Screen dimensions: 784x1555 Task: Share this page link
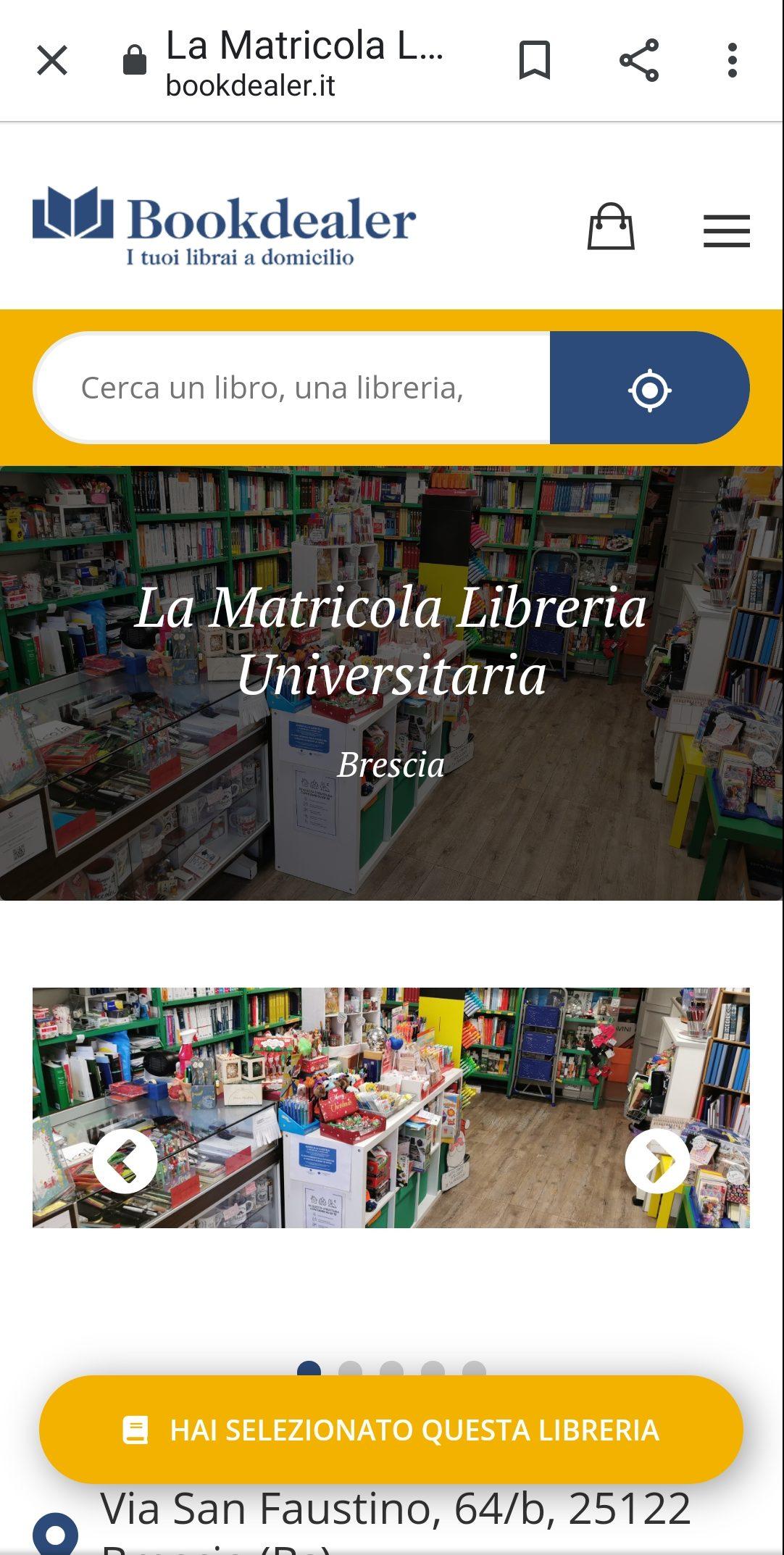639,60
